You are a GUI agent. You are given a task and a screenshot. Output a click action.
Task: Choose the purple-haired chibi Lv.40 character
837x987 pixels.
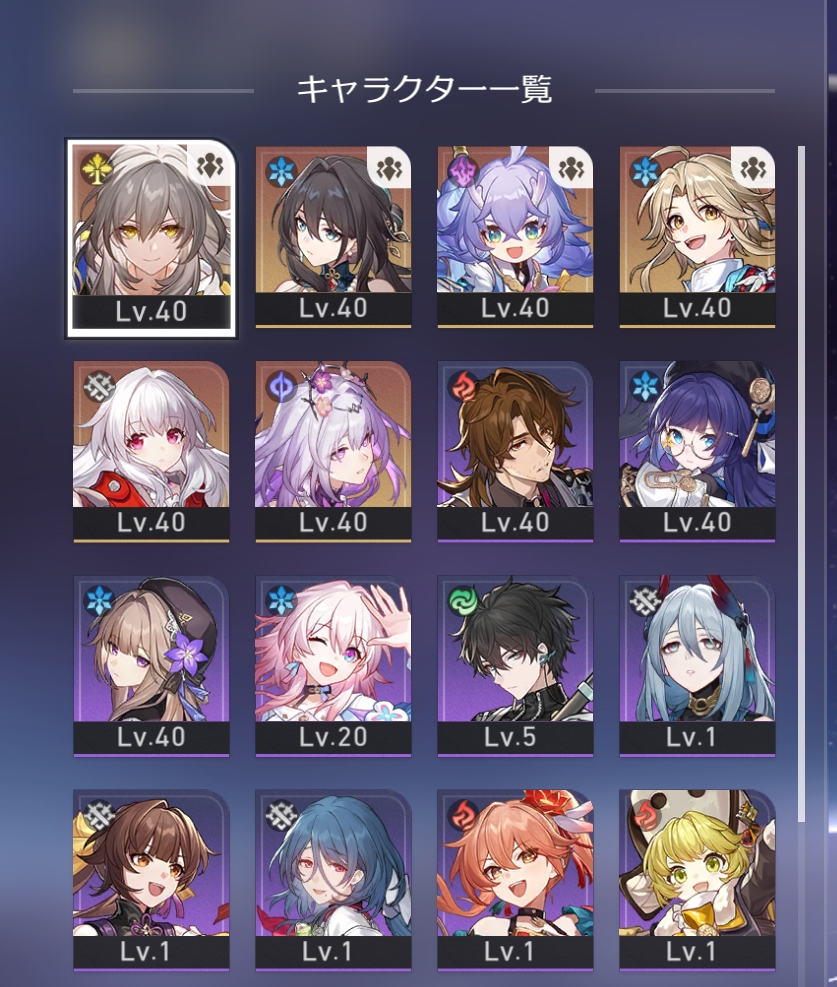(x=515, y=237)
